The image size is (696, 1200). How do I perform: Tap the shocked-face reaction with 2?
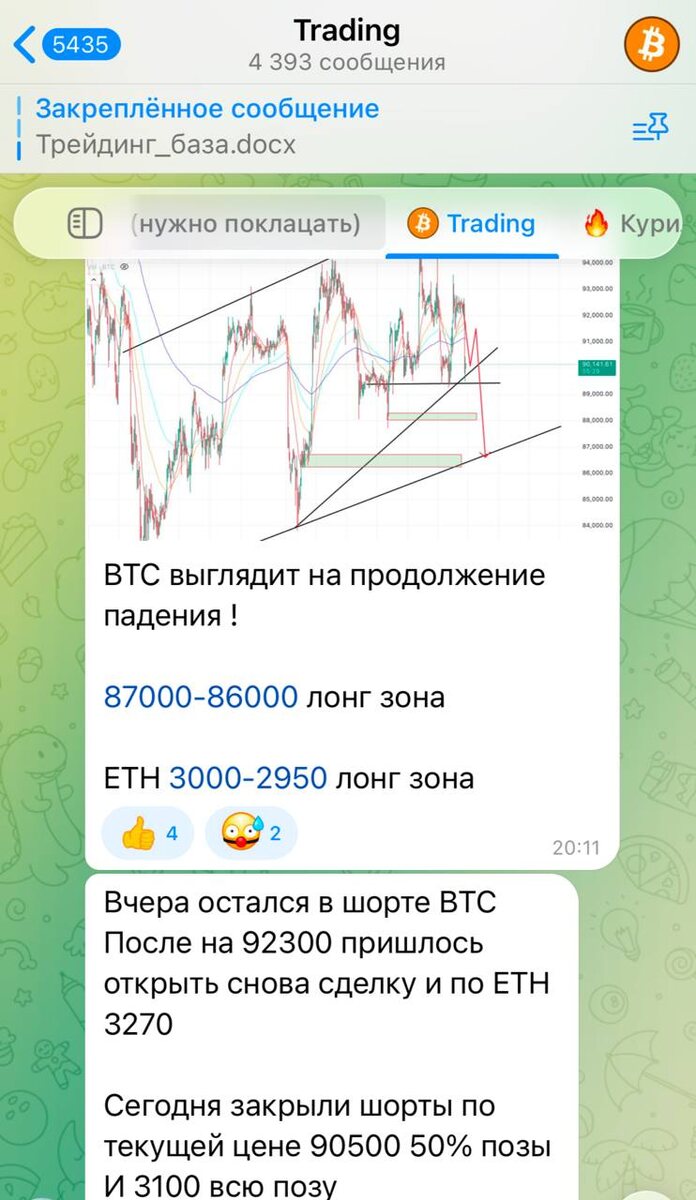(x=251, y=833)
